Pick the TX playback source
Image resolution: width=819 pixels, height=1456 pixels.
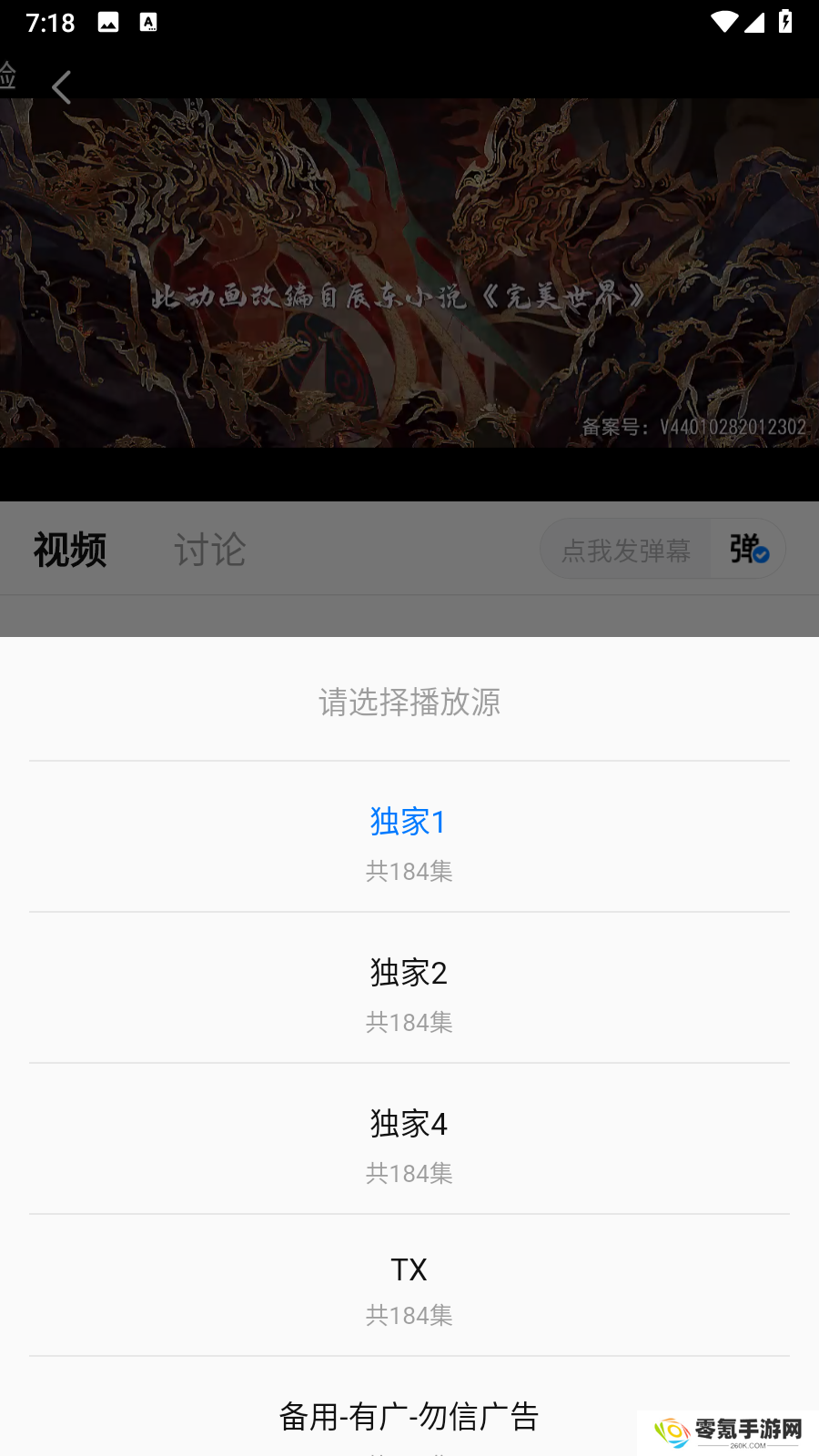409,1286
